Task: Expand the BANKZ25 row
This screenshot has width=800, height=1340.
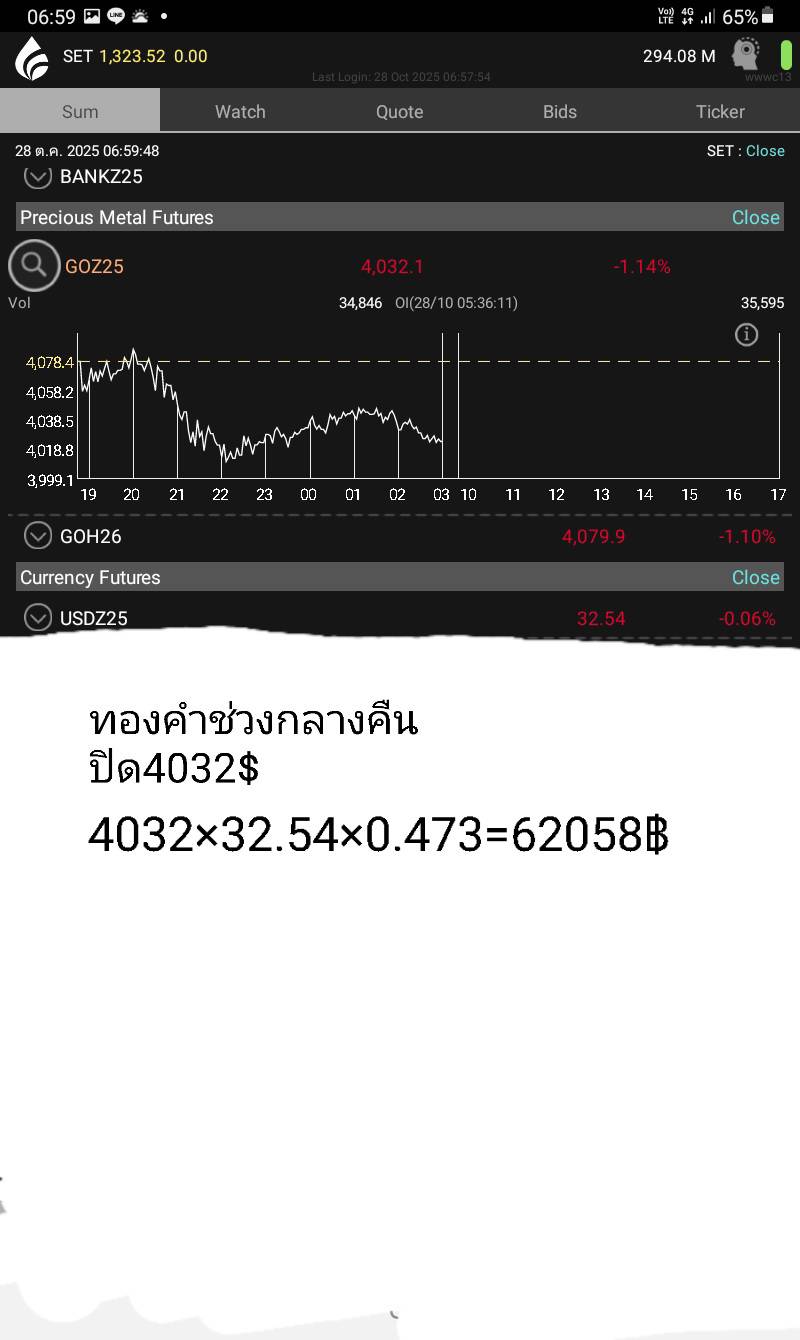Action: point(38,177)
